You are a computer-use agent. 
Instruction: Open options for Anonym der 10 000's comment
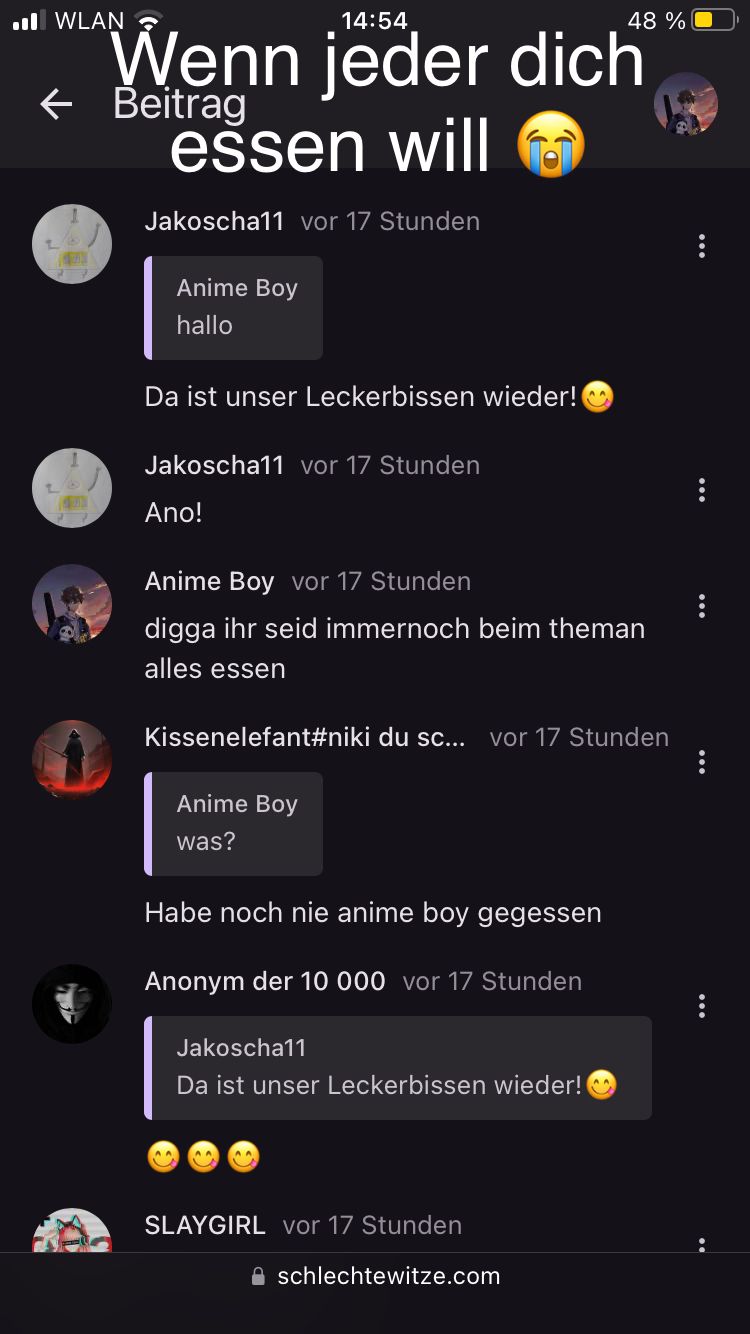(702, 1006)
